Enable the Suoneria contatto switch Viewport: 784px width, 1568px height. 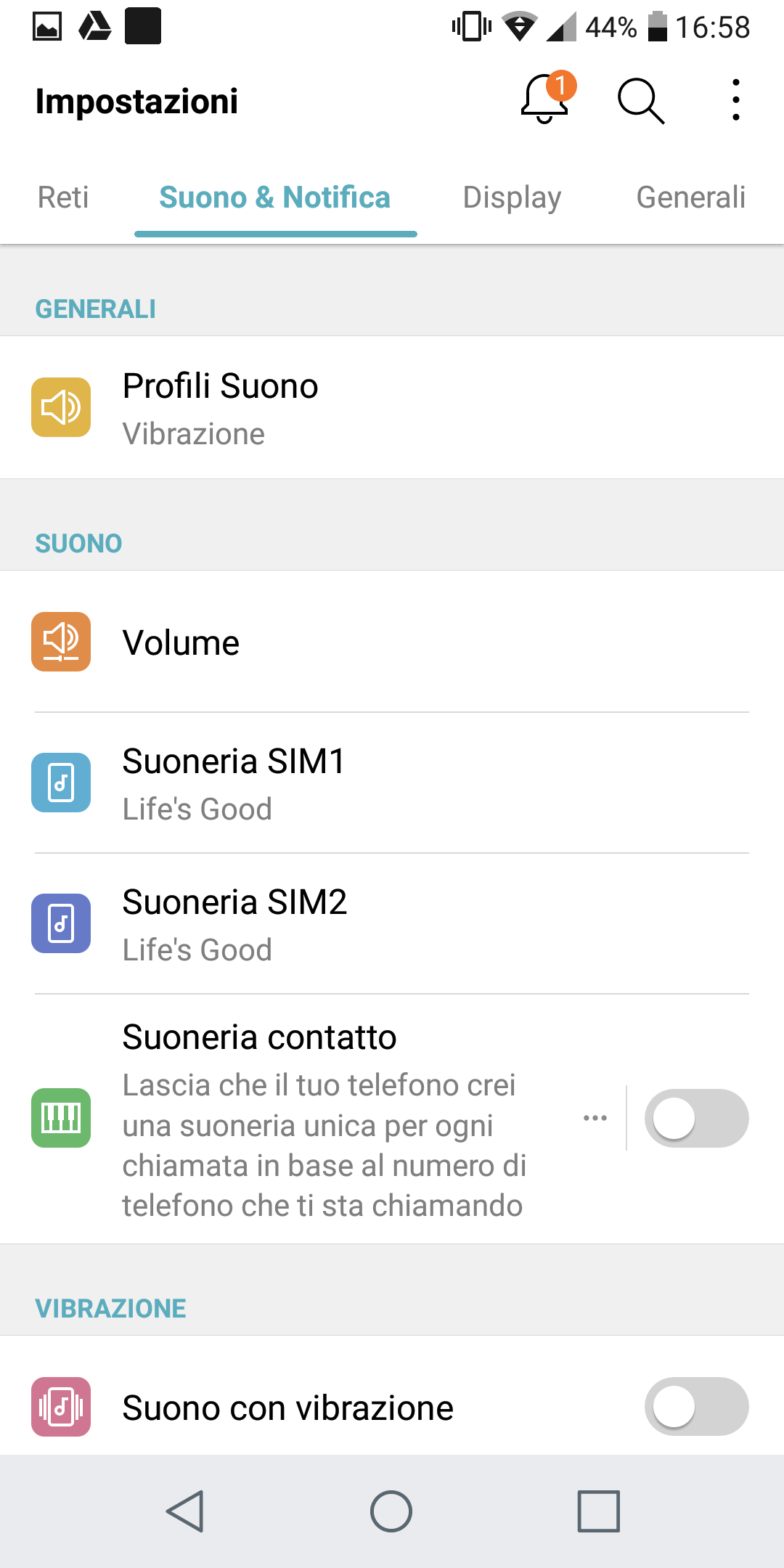click(696, 1119)
